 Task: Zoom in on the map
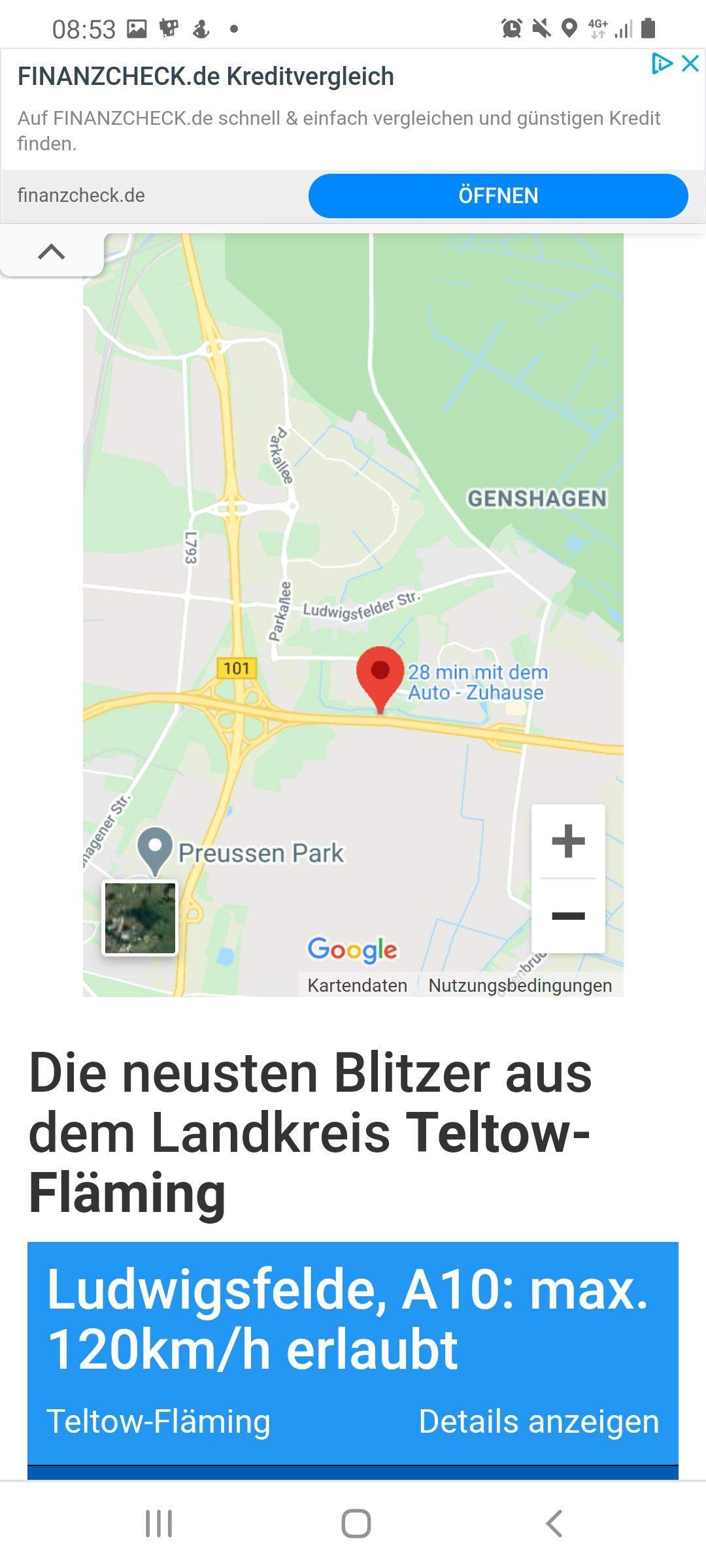[568, 841]
